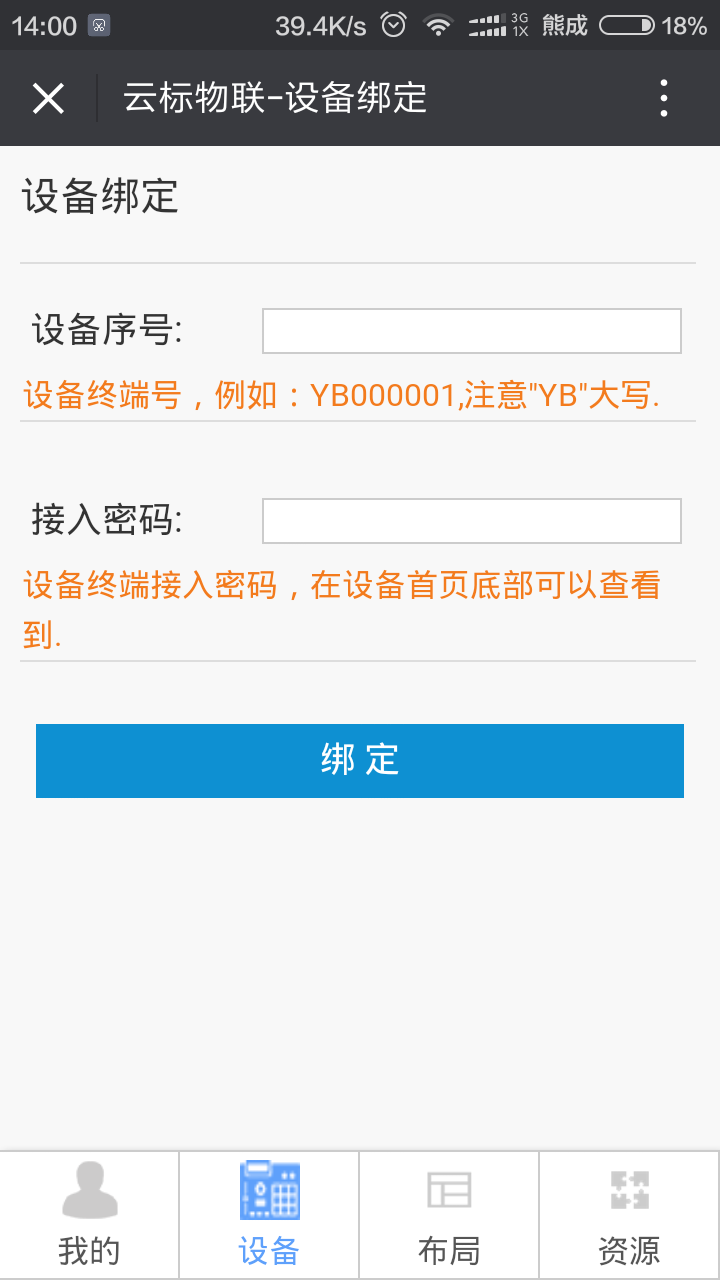Open the three-dot overflow menu
Viewport: 720px width, 1280px height.
tap(663, 98)
